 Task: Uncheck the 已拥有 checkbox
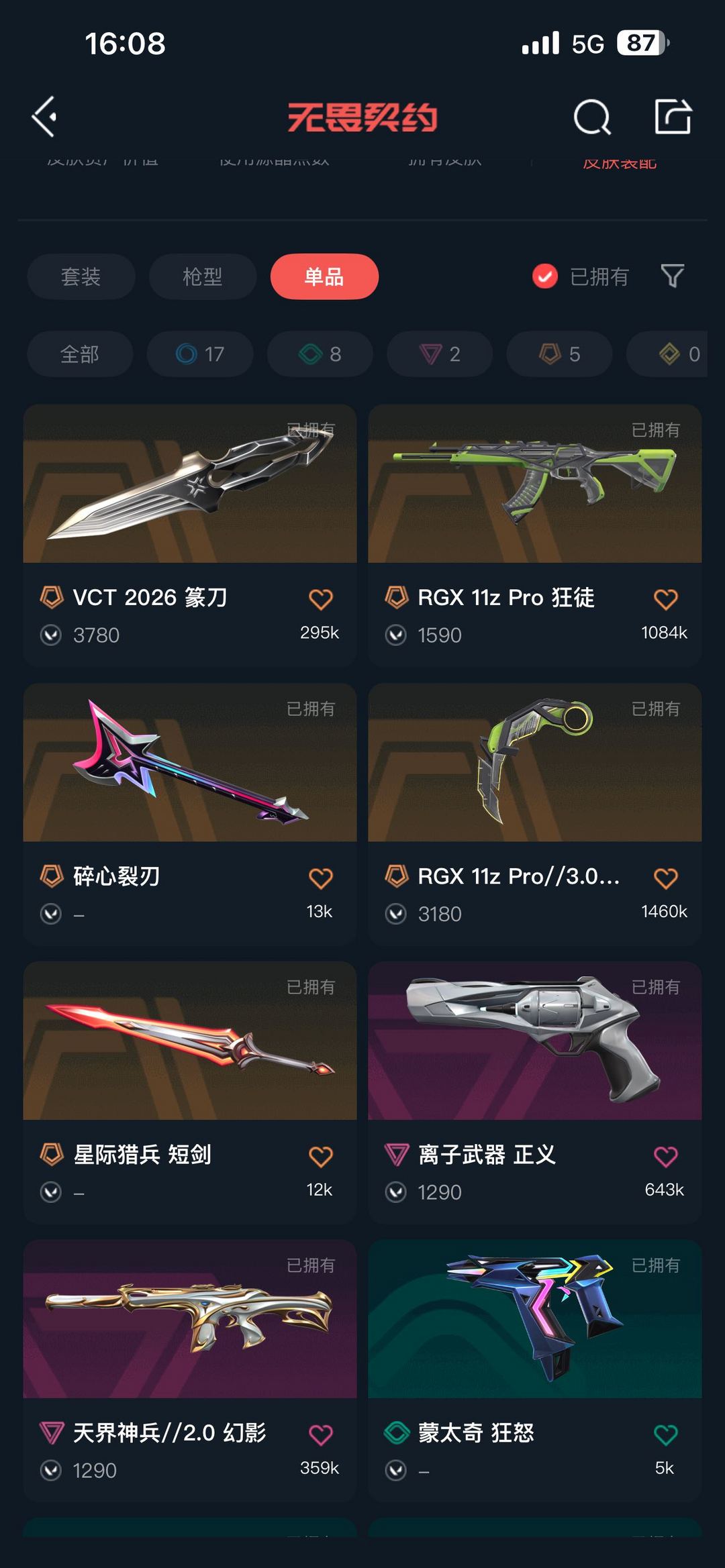(545, 276)
